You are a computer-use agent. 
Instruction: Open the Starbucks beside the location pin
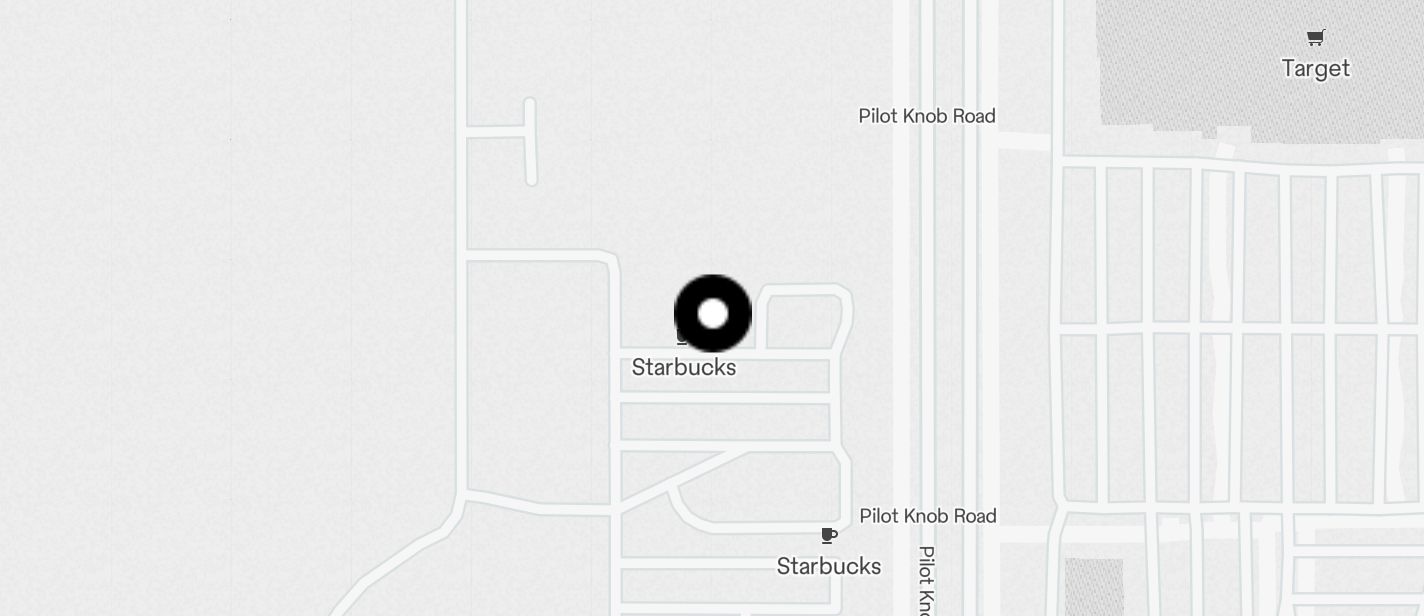point(684,366)
